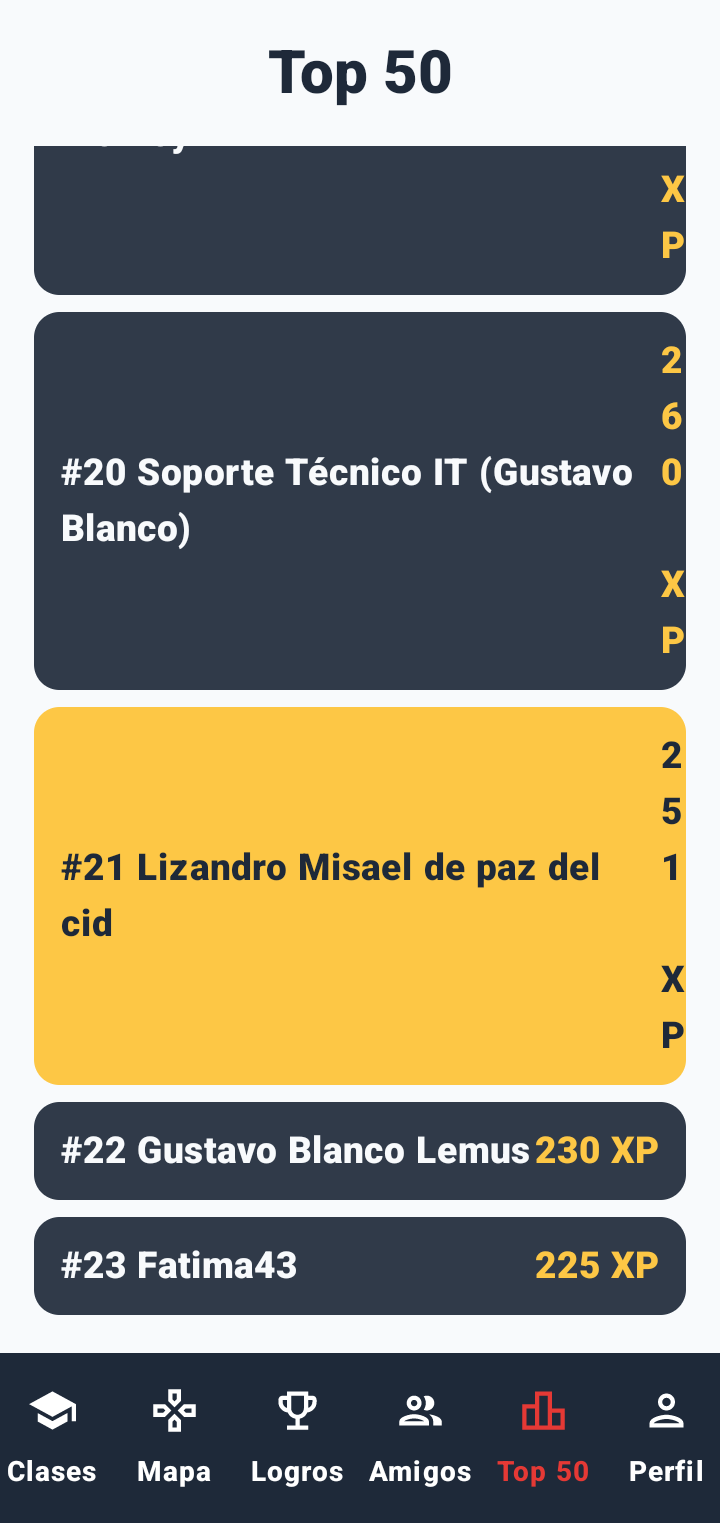Screen dimensions: 720x1523
Task: Go to the Logros tab
Action: 297,1437
